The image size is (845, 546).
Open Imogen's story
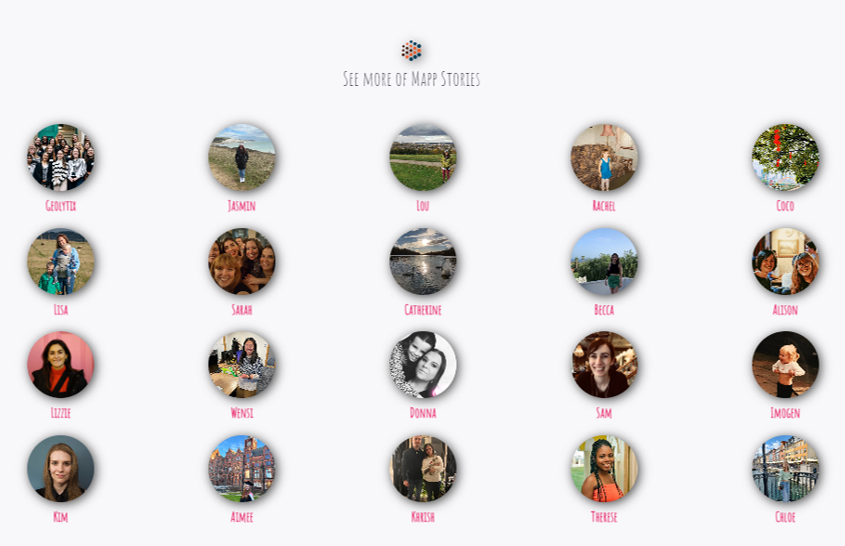785,365
